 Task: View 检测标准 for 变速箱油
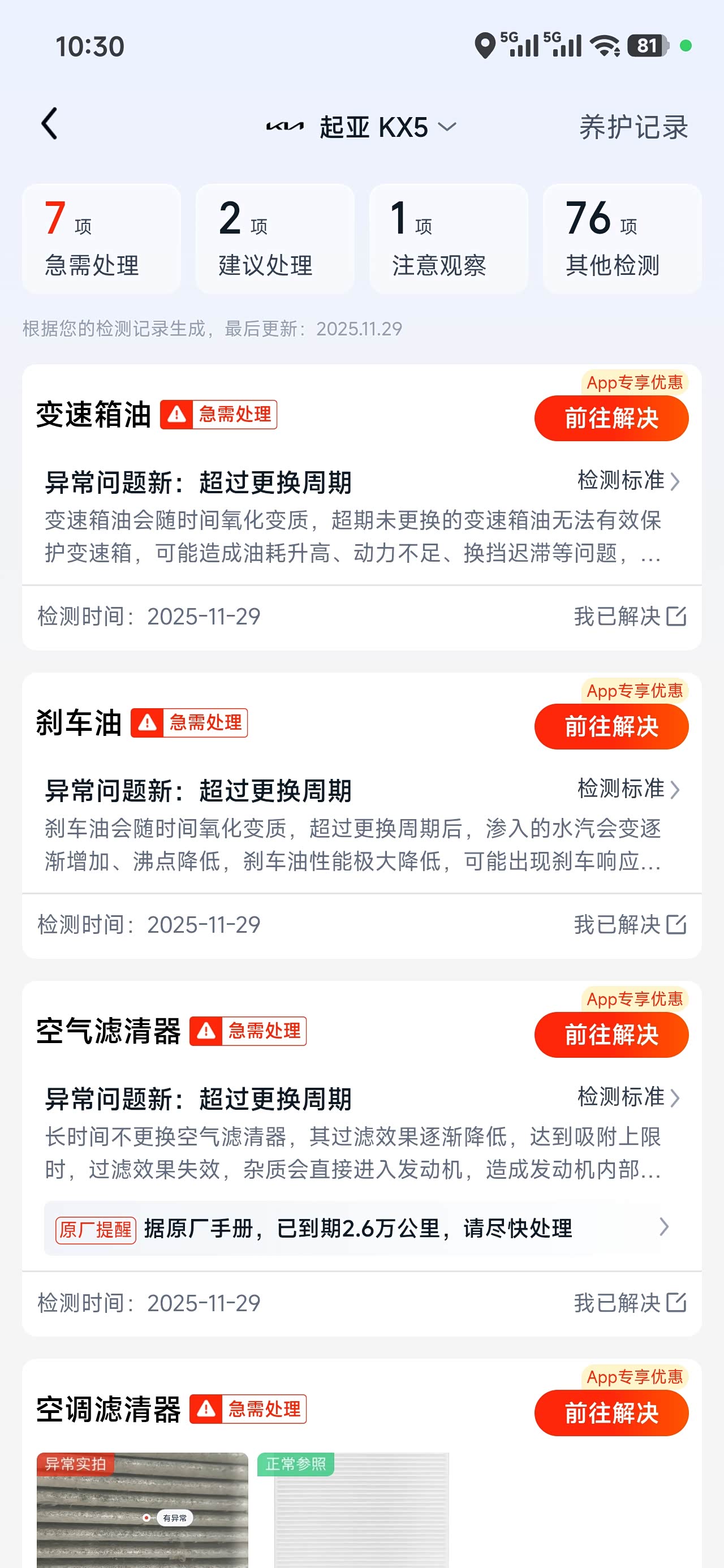tap(628, 480)
